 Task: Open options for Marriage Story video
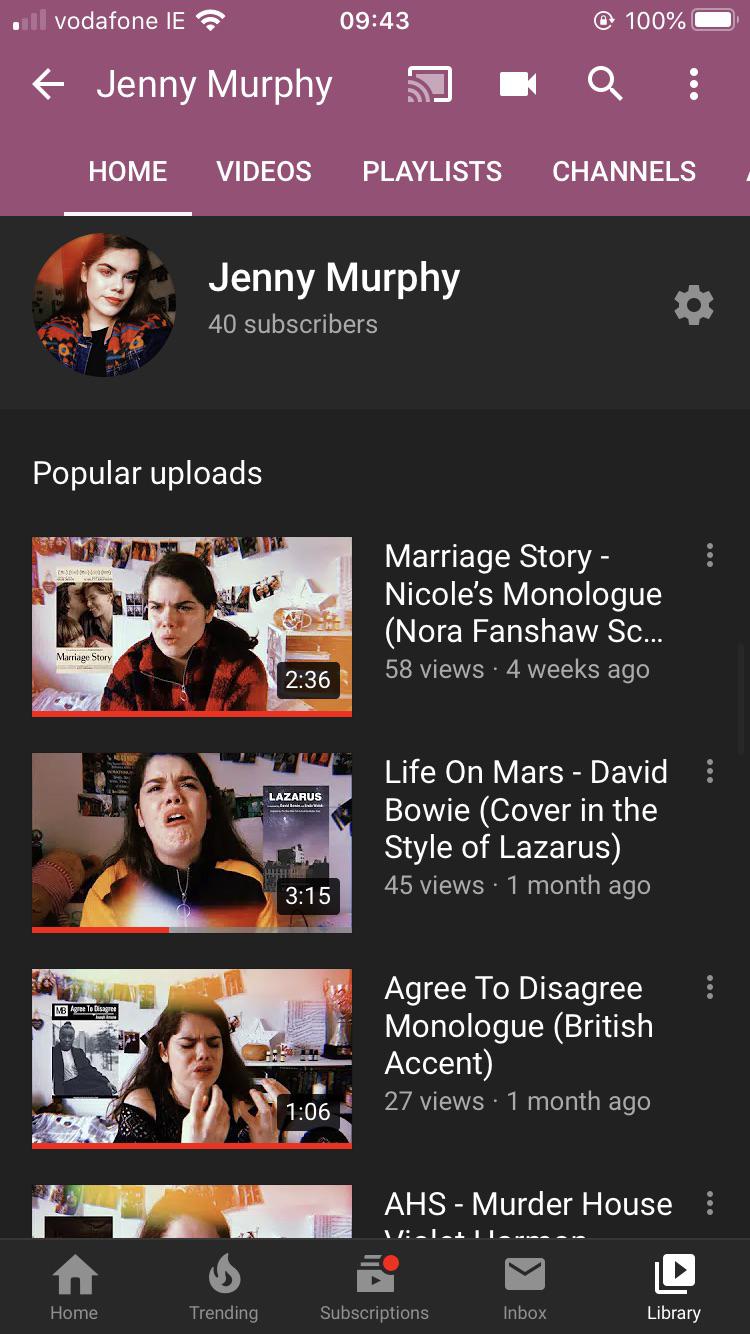[710, 556]
